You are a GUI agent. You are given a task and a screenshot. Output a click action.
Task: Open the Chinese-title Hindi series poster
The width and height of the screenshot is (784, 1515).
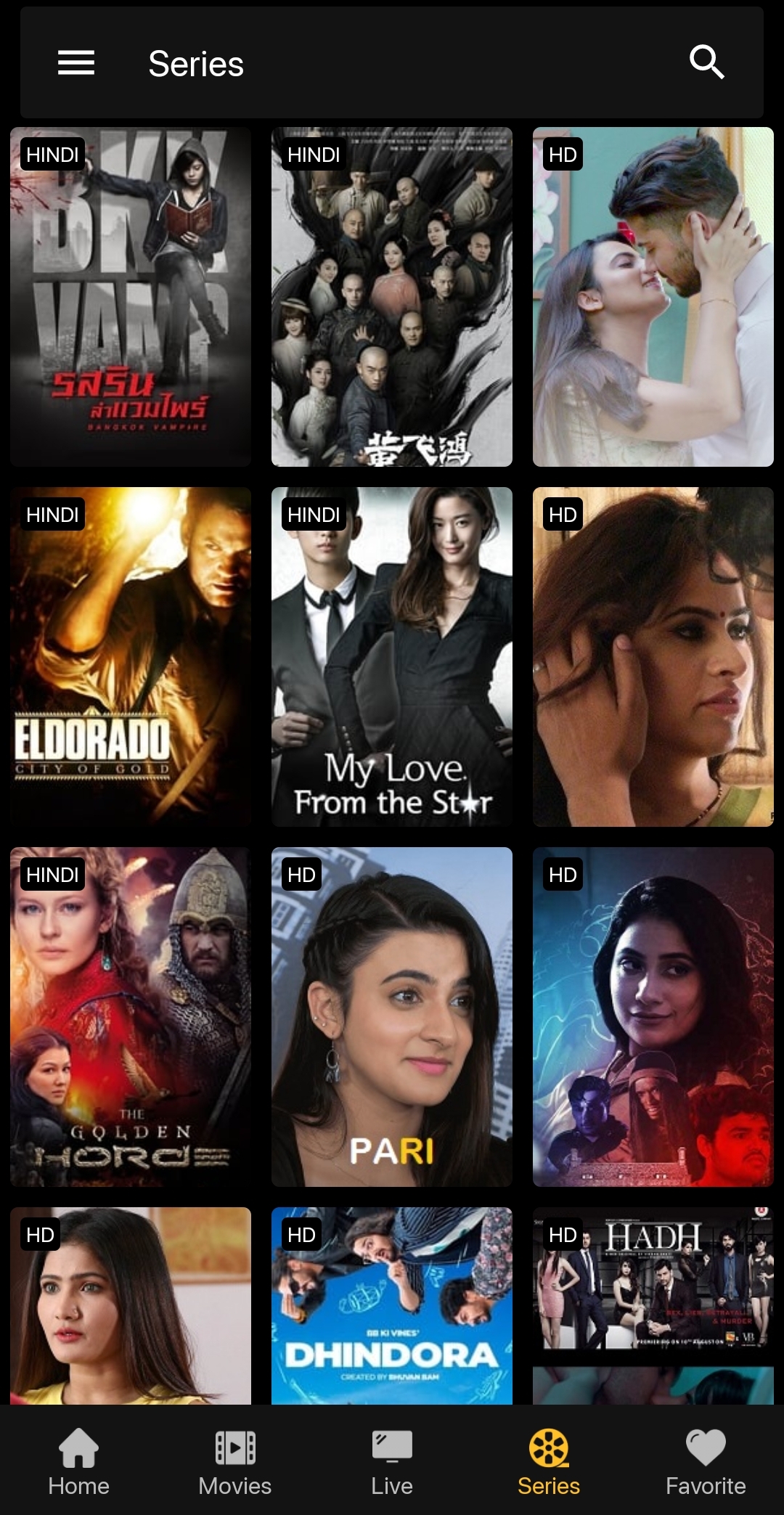[x=392, y=296]
